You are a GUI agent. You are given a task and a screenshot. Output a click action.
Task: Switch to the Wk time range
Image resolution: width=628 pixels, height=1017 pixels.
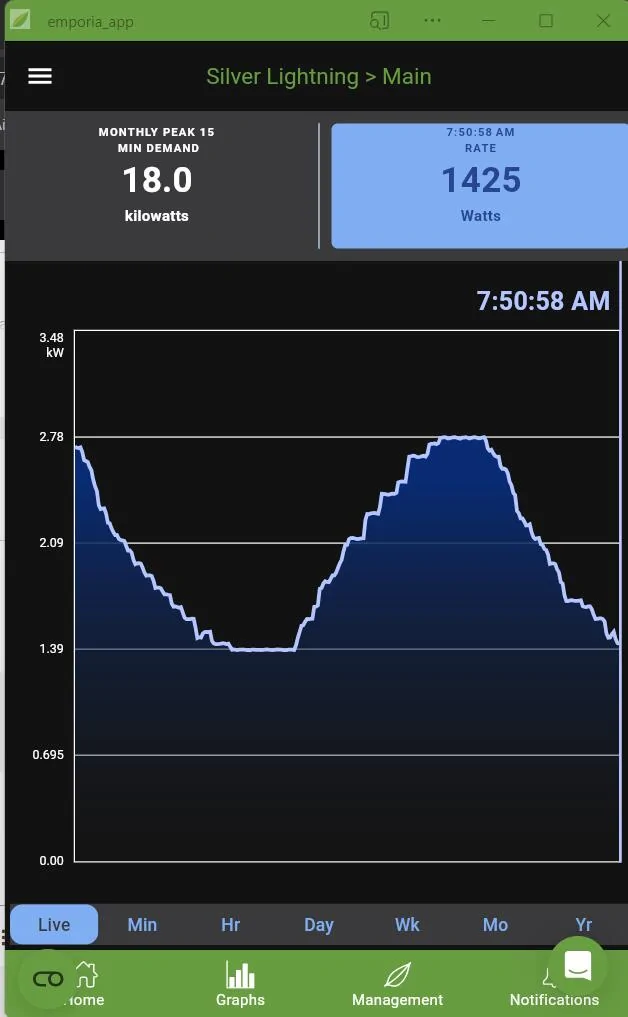(407, 924)
